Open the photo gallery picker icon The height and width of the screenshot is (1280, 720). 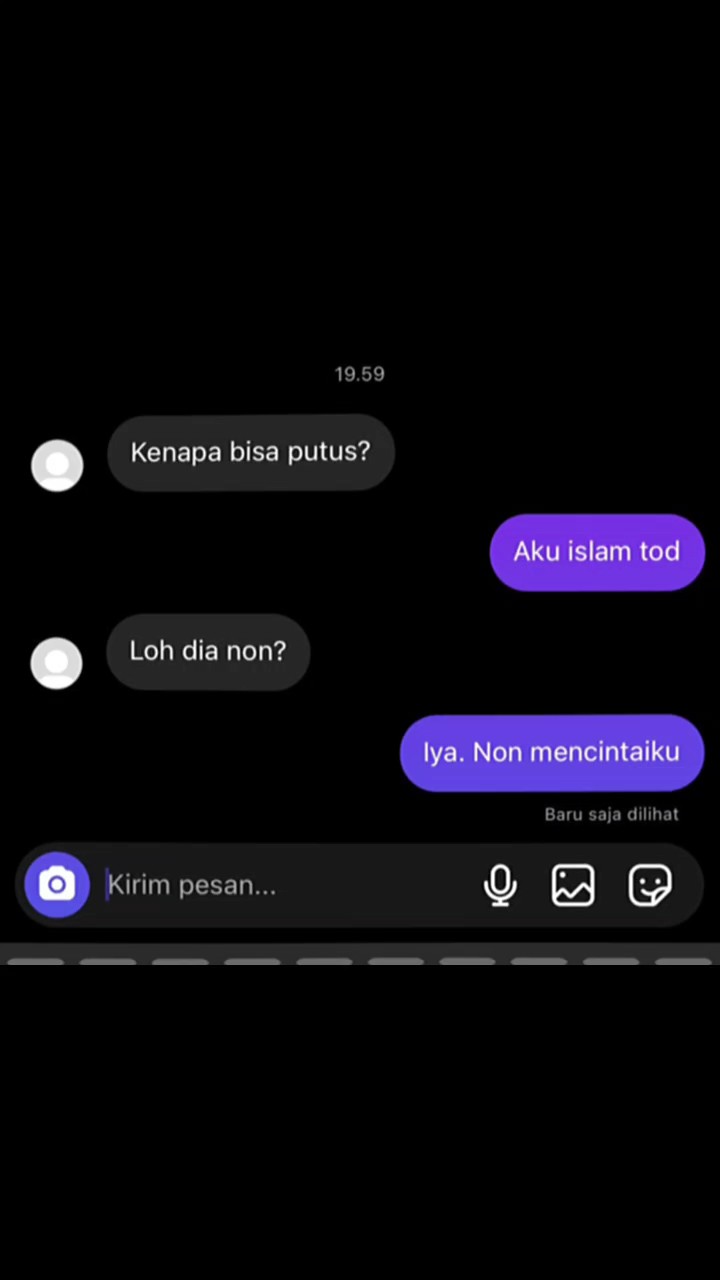[573, 885]
